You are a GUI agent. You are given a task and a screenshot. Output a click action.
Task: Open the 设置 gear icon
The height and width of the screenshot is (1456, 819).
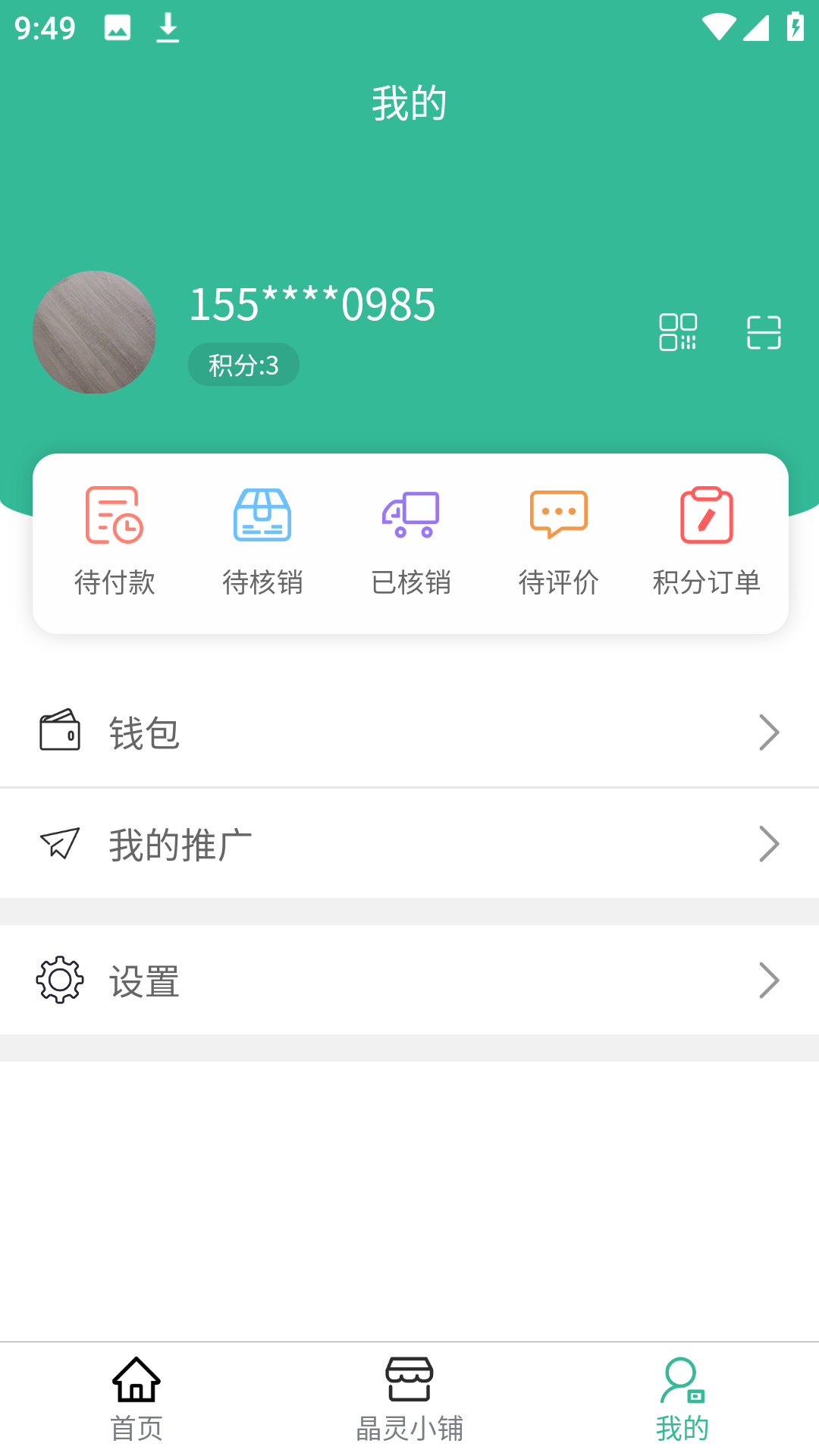[x=61, y=980]
